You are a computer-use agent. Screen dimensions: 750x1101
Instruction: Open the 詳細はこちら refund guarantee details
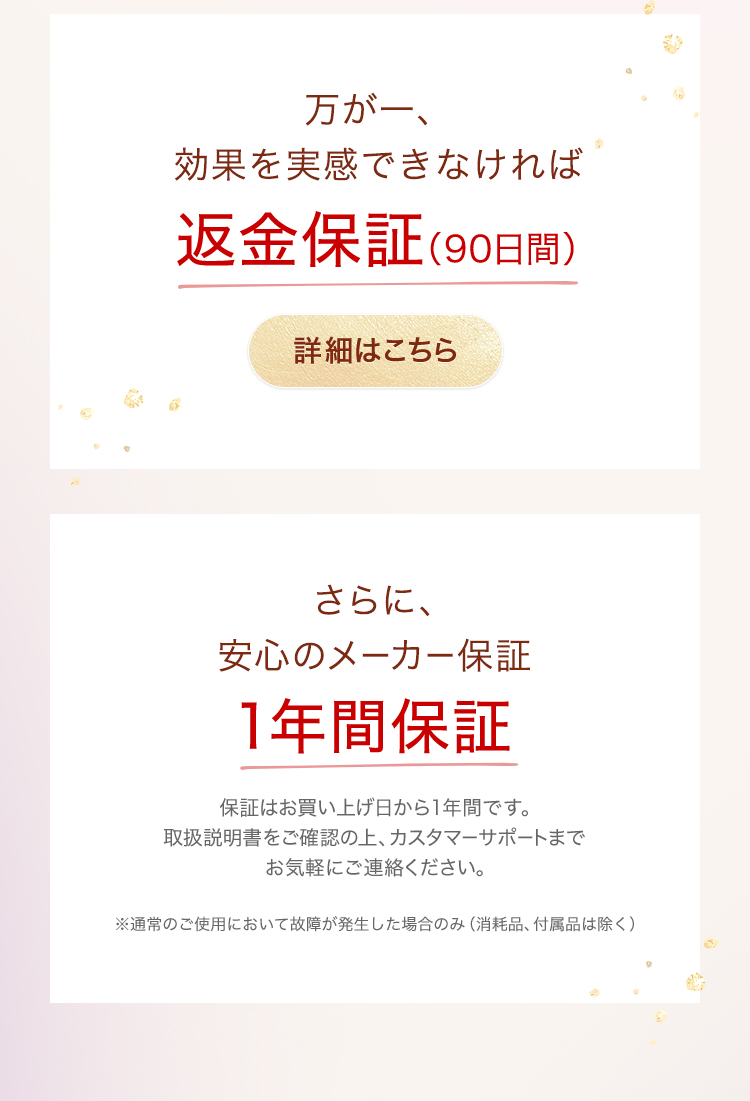click(x=375, y=351)
